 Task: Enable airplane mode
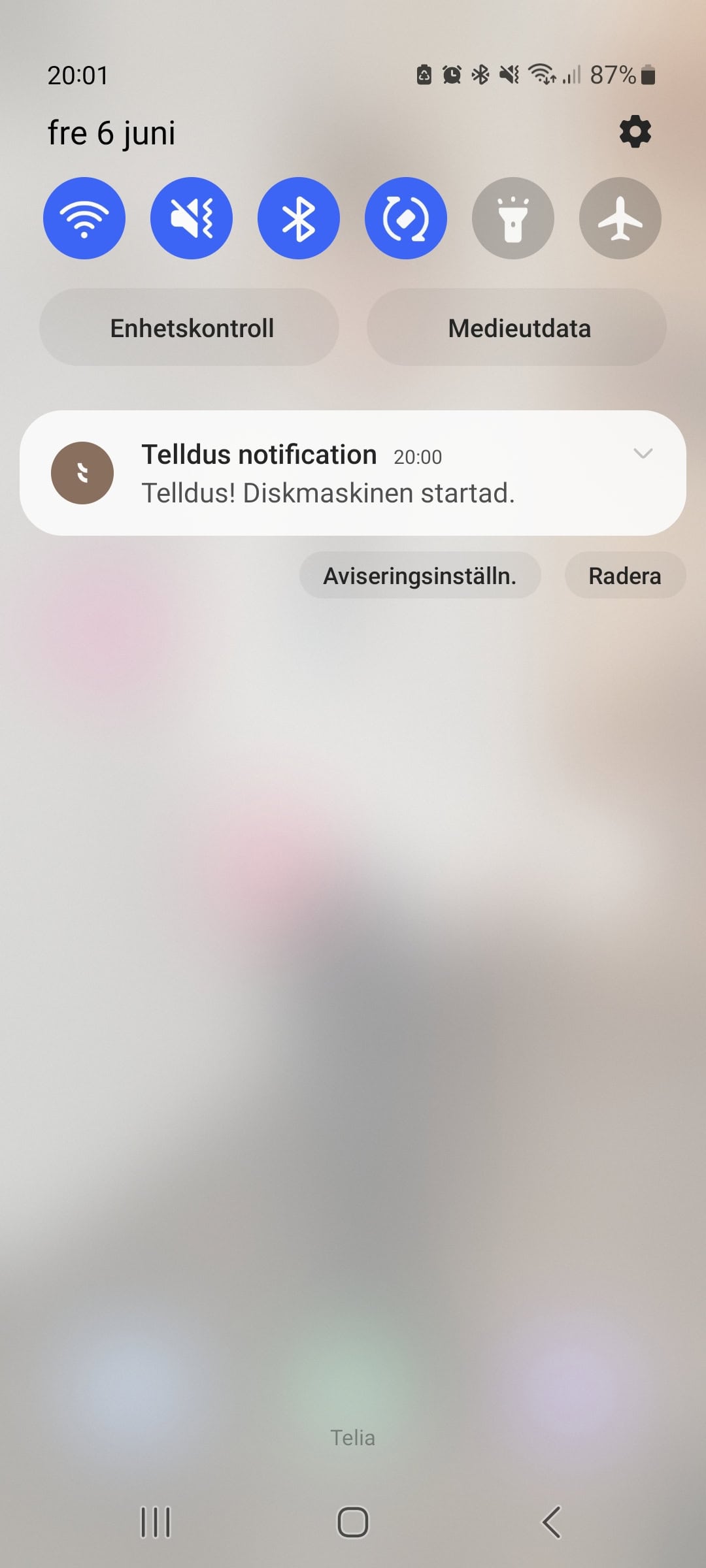pos(620,218)
